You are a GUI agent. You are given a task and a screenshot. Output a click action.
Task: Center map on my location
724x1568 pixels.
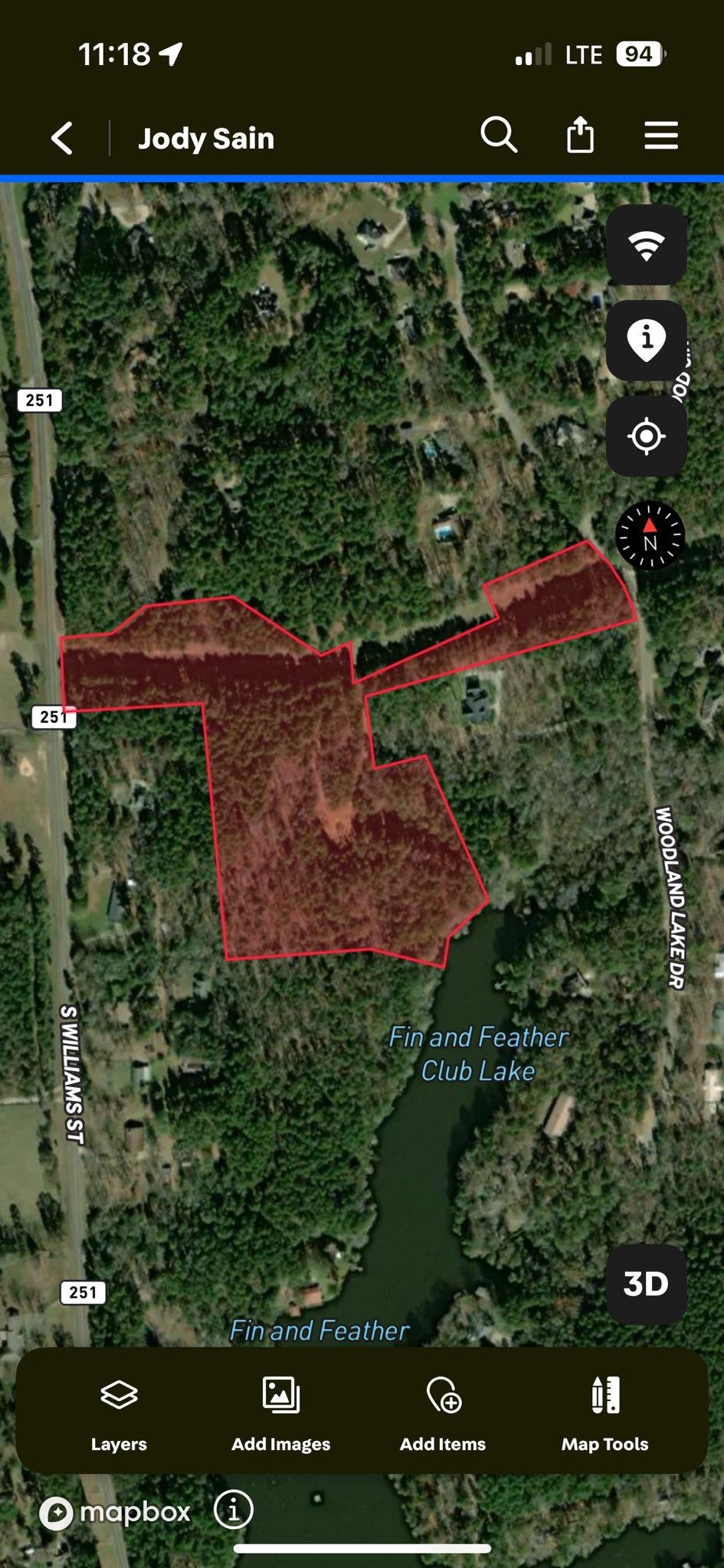coord(646,436)
